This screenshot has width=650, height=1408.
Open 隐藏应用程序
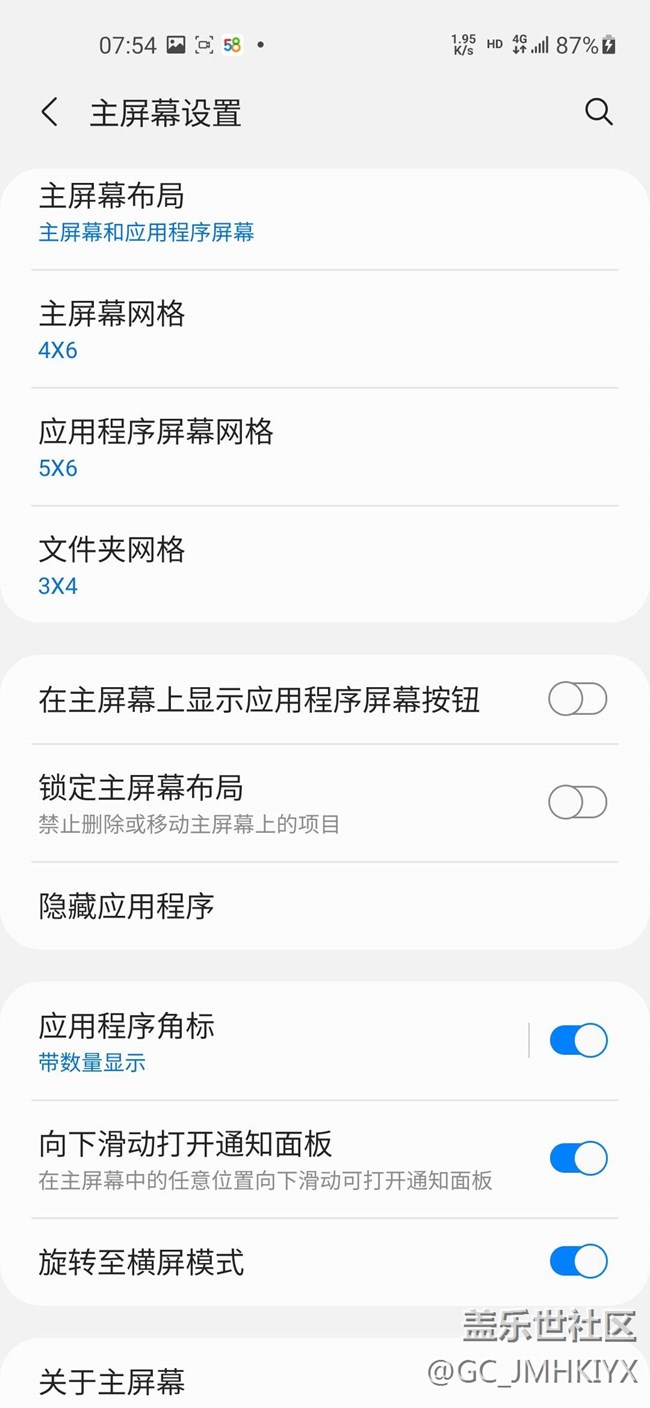(325, 906)
